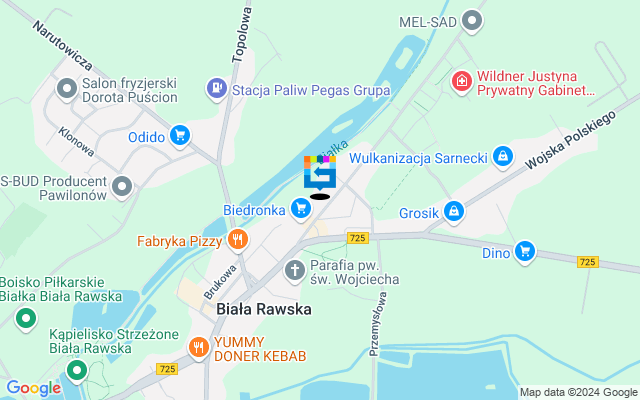Open the S-BUD Producent Pawilonów marker
Viewport: 640px width, 400px height.
(x=123, y=186)
